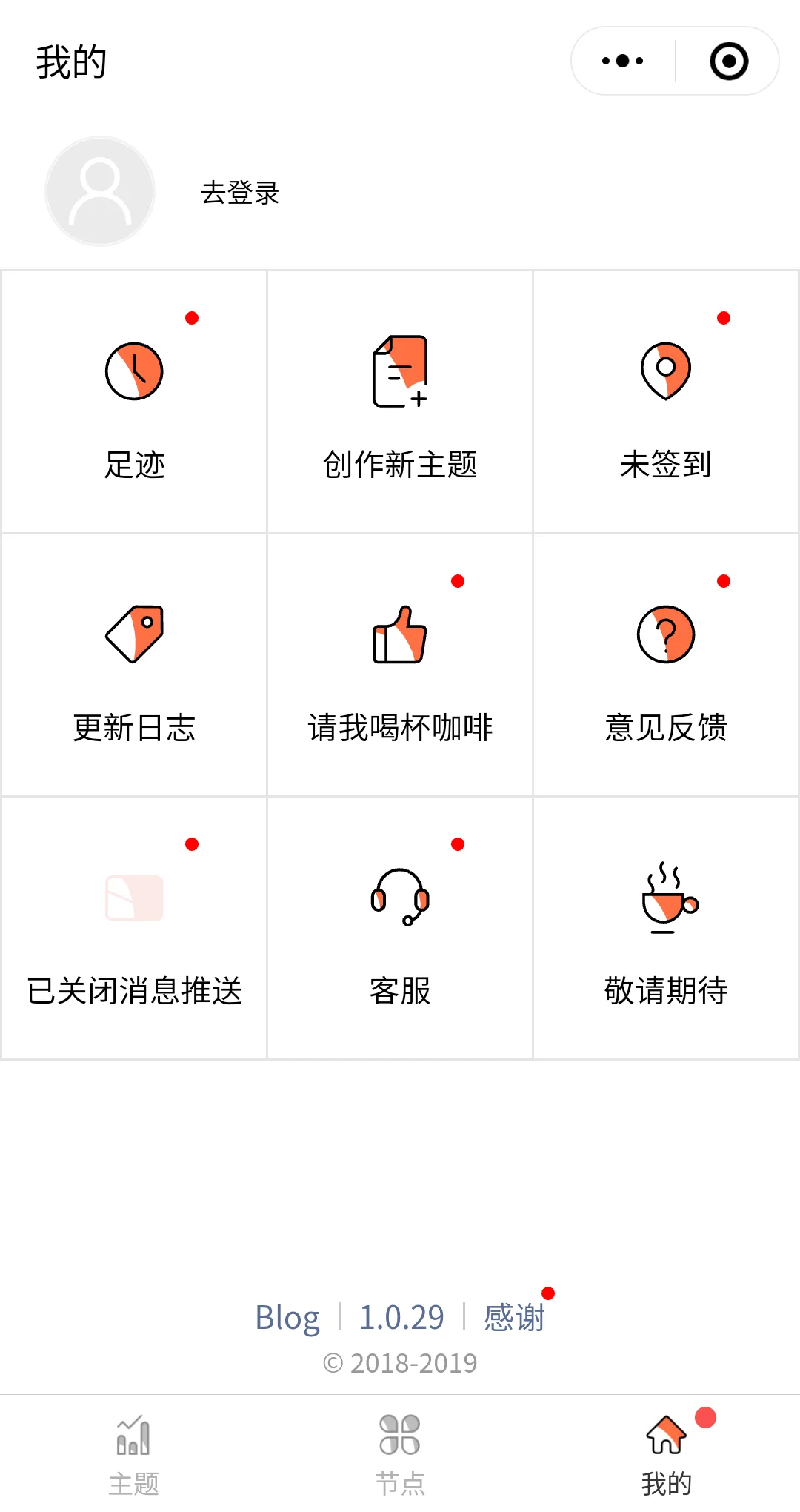The width and height of the screenshot is (800, 1512).
Task: Open the Blog link
Action: (287, 1318)
